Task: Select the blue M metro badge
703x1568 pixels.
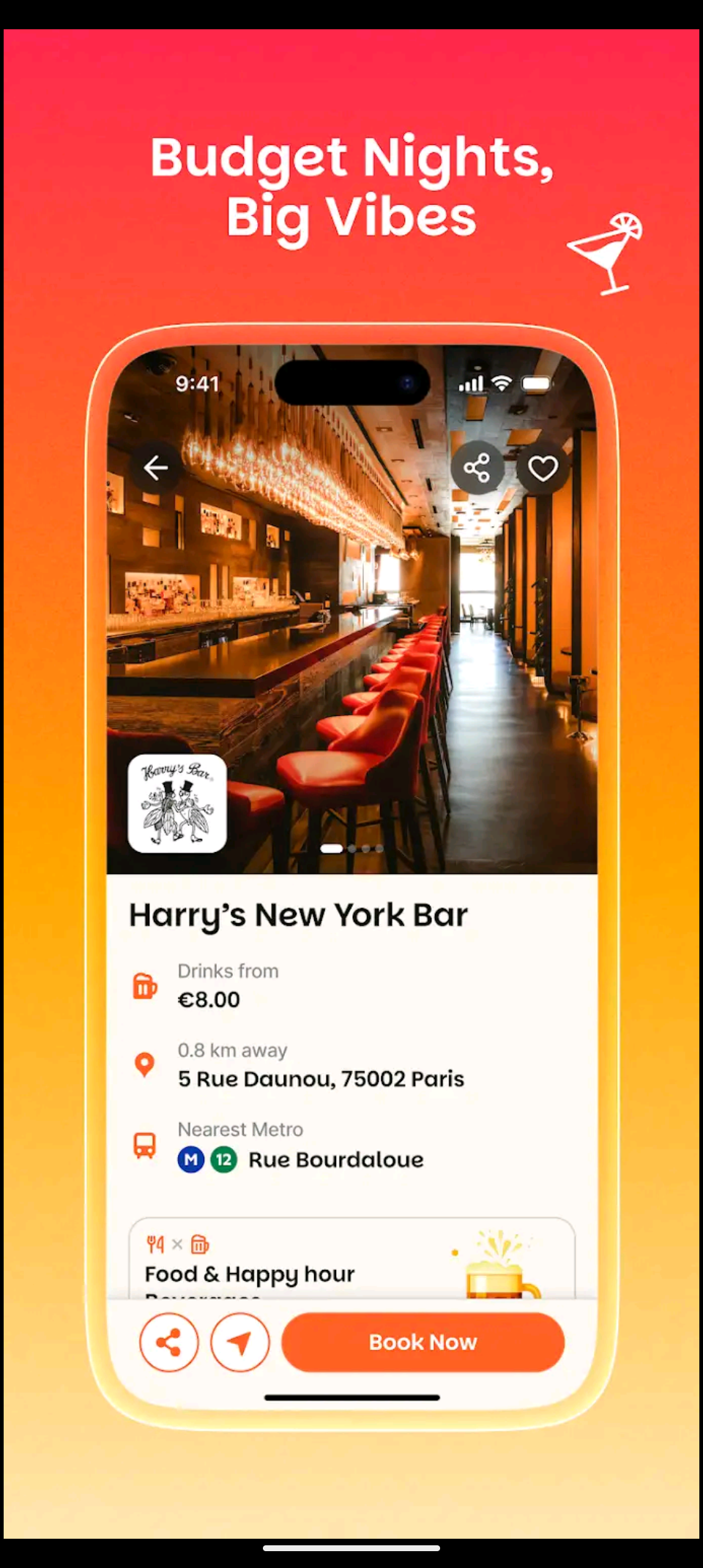Action: 190,1159
